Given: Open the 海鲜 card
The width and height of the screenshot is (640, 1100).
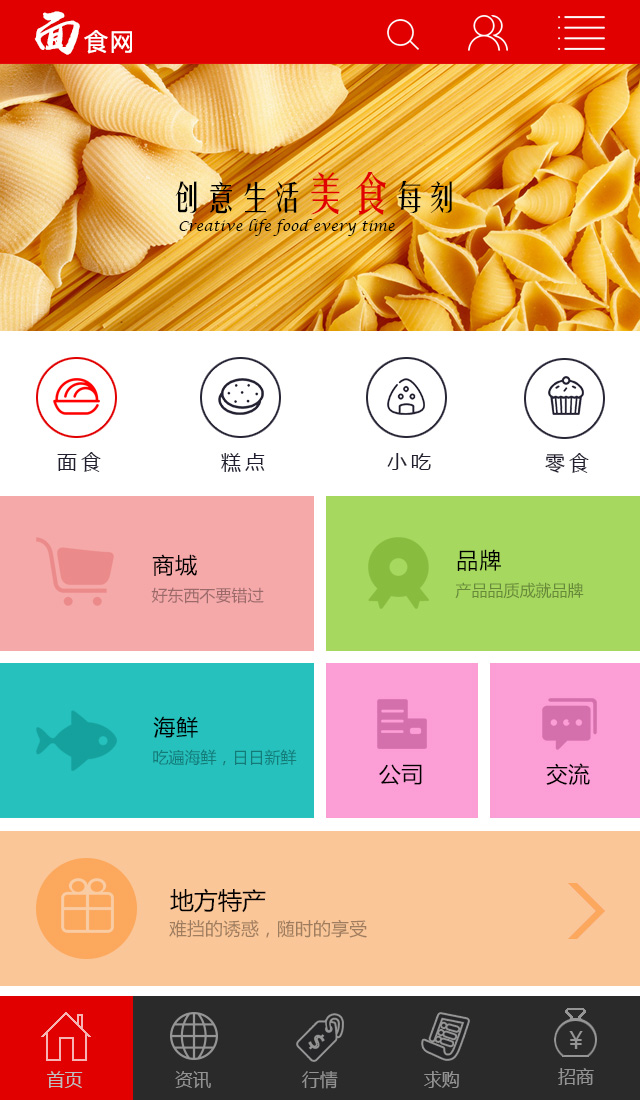Looking at the screenshot, I should [157, 741].
